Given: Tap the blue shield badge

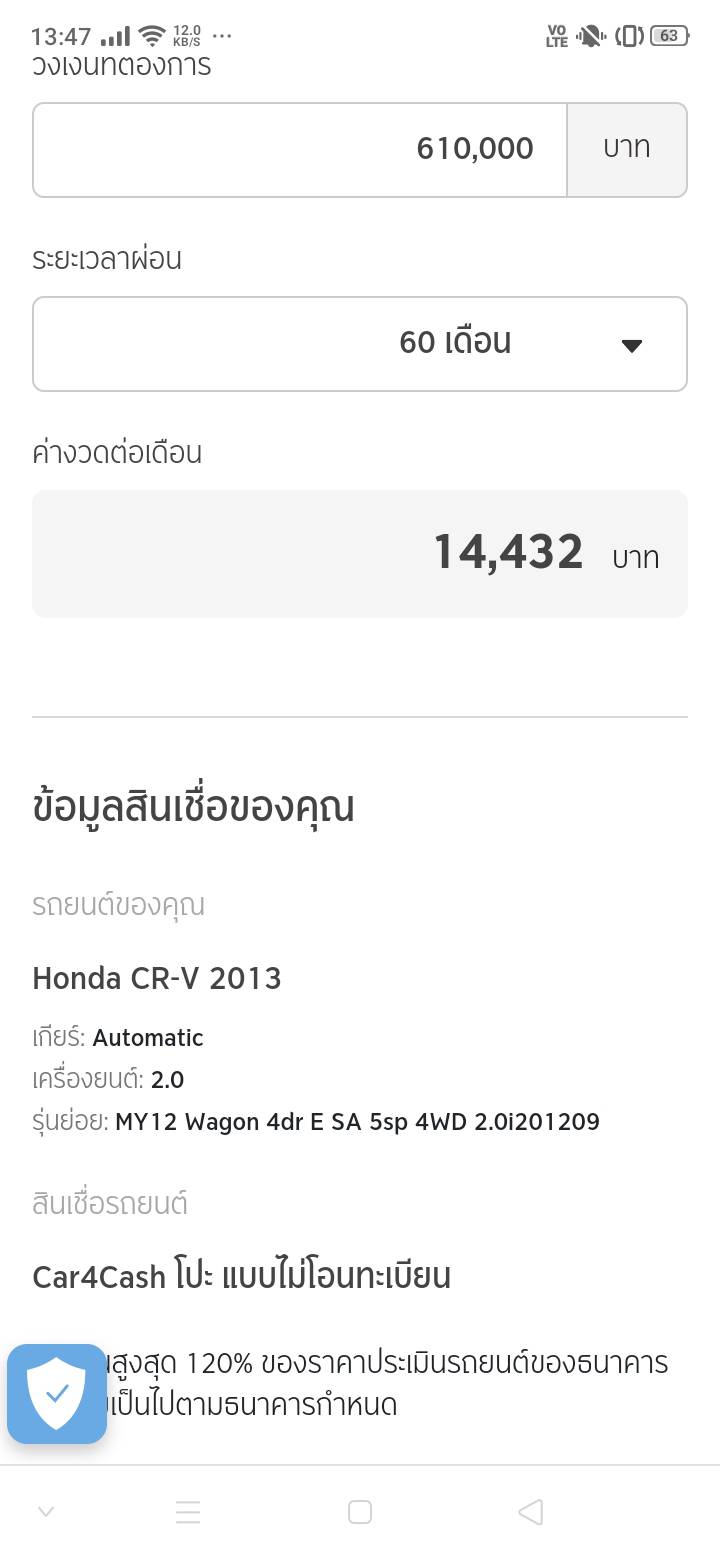Looking at the screenshot, I should 57,1393.
